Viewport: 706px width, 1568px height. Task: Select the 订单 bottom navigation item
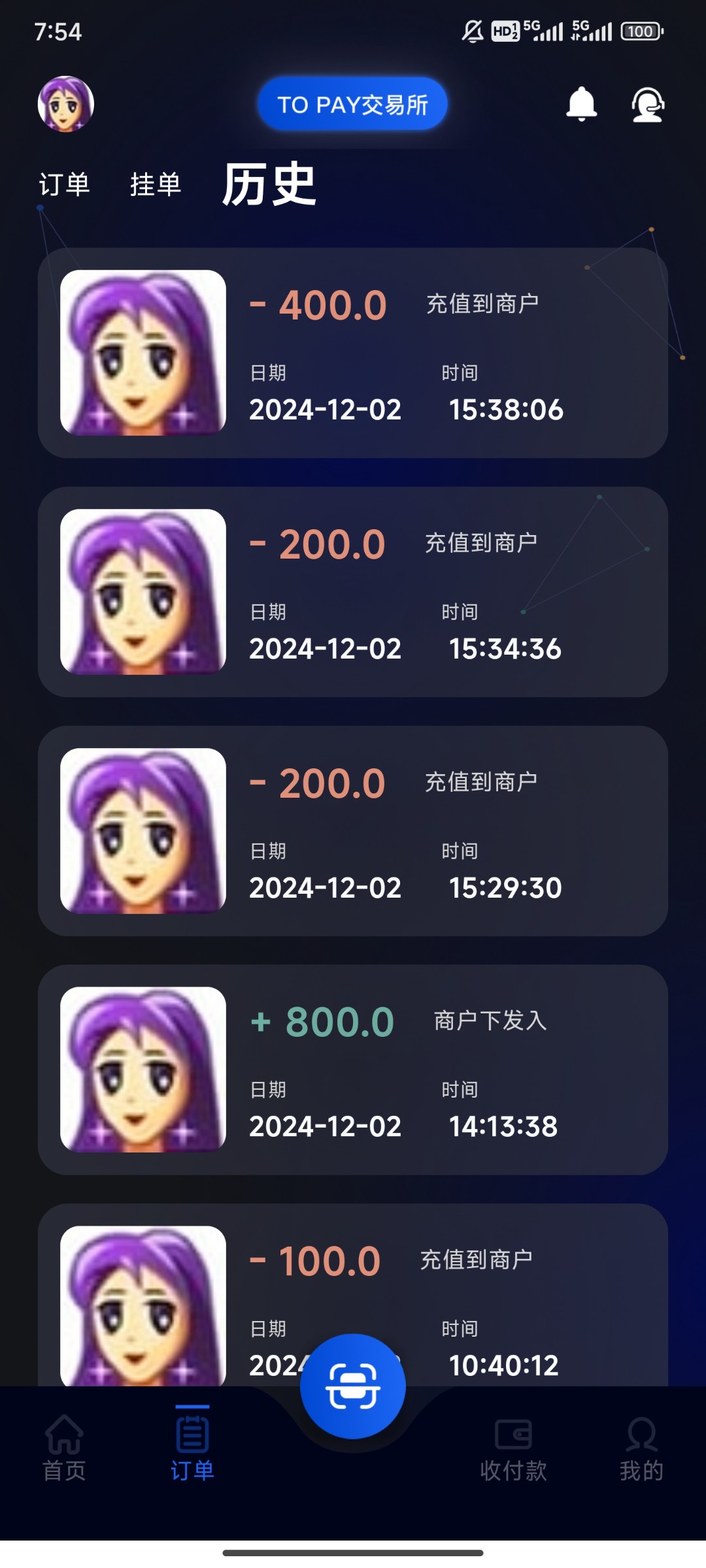(192, 1447)
